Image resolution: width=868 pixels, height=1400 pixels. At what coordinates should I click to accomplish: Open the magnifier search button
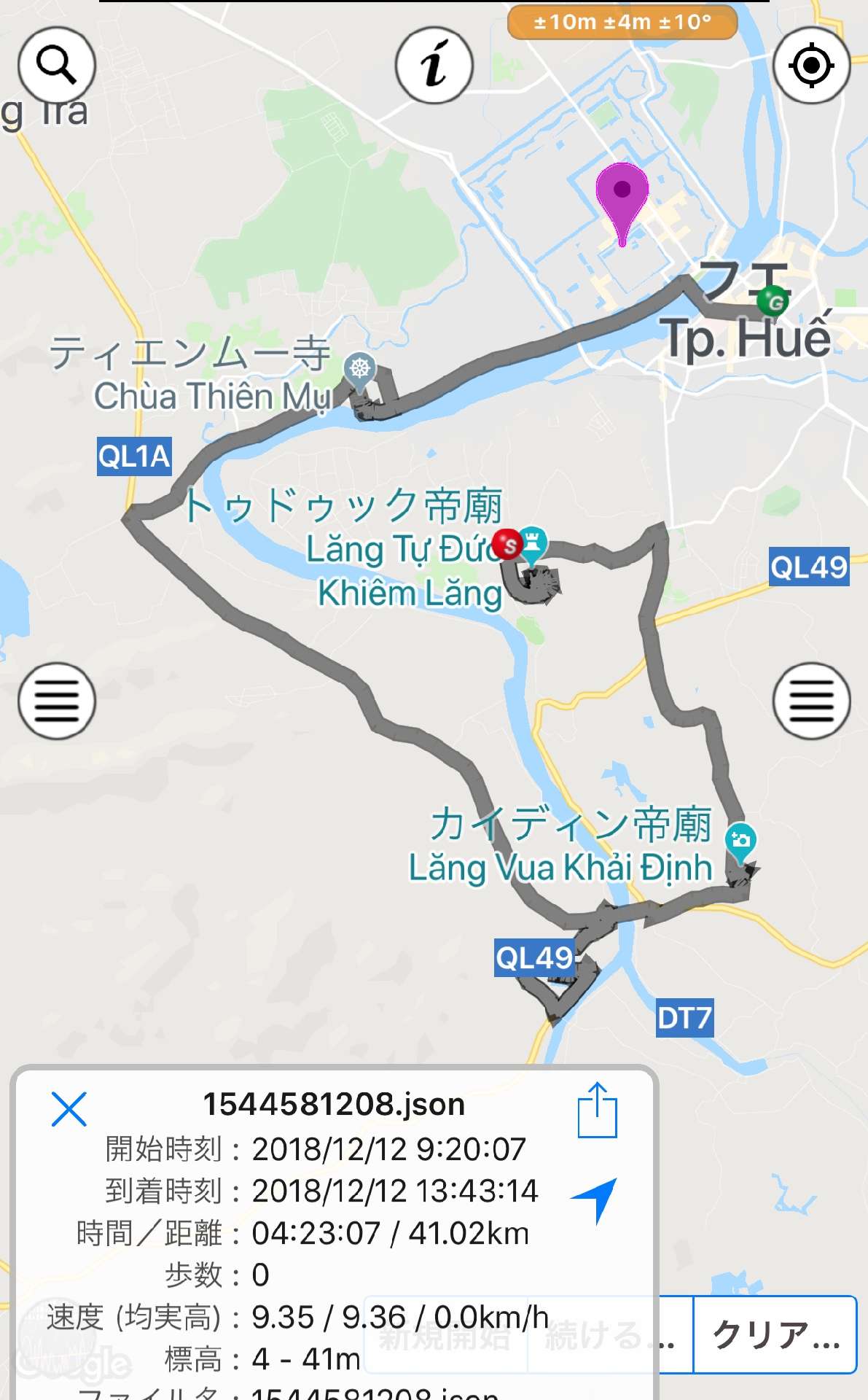[x=57, y=65]
